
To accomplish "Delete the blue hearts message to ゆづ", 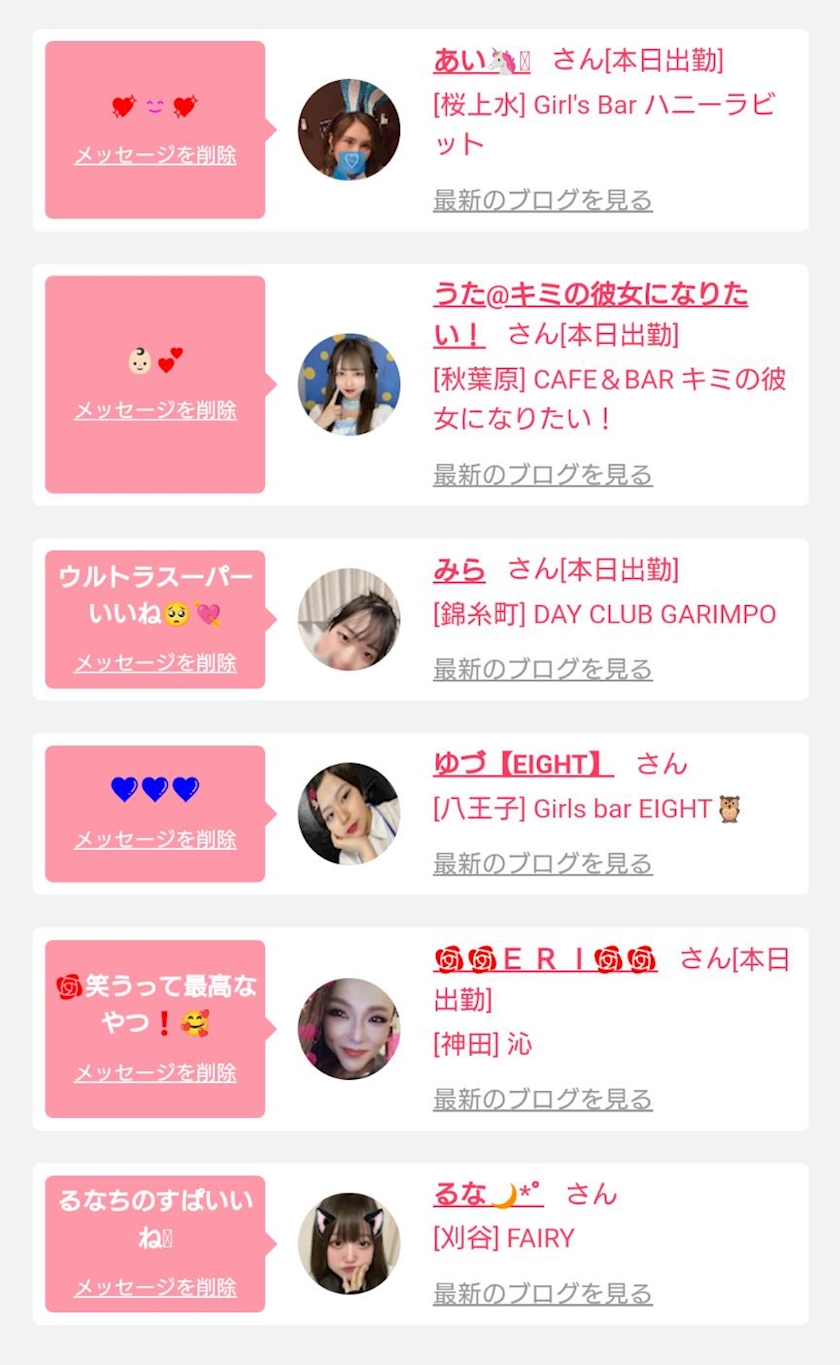I will [155, 839].
